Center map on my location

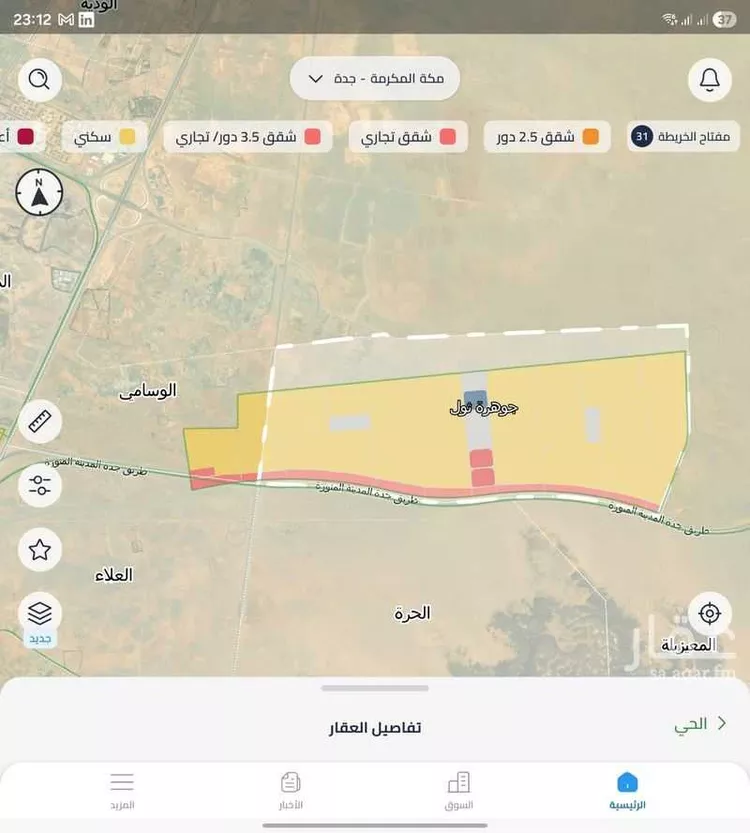click(710, 614)
